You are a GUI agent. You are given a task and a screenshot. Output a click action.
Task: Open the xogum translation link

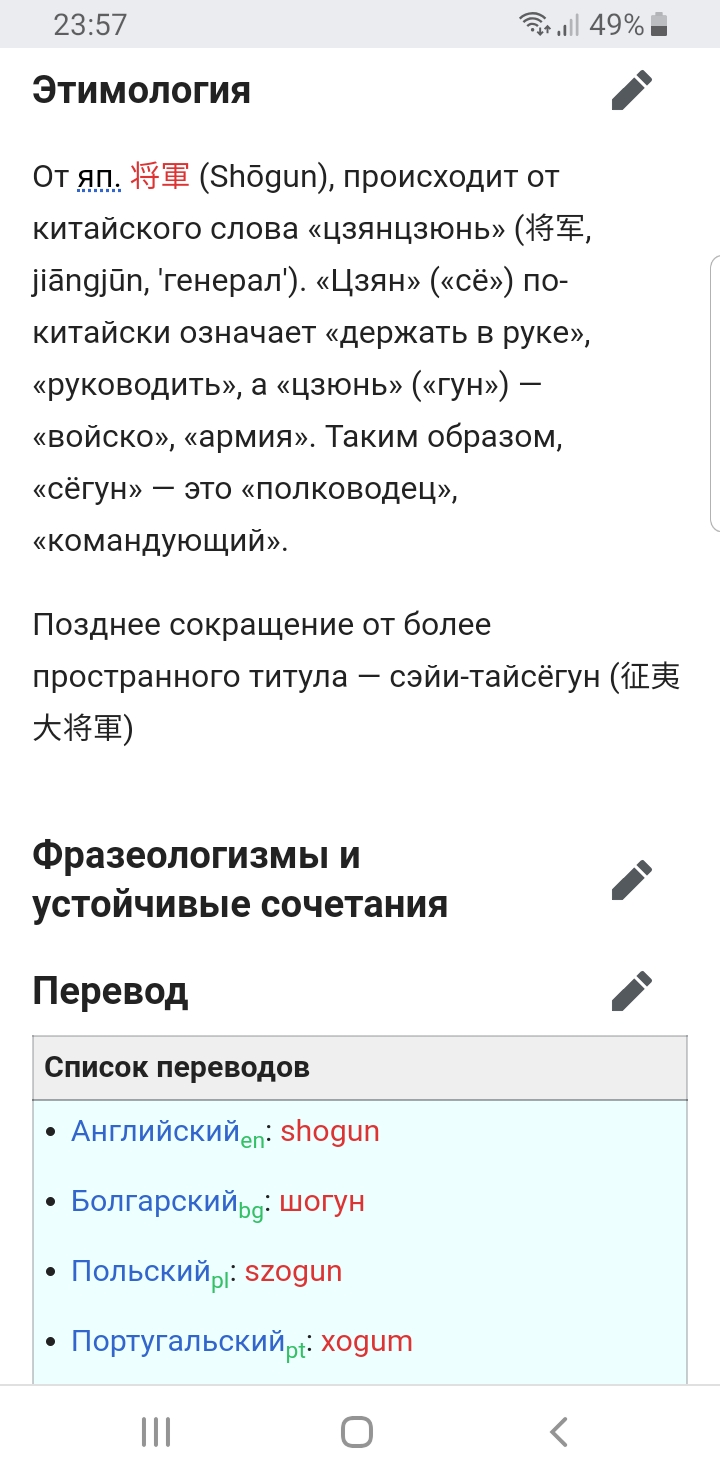(x=366, y=1341)
